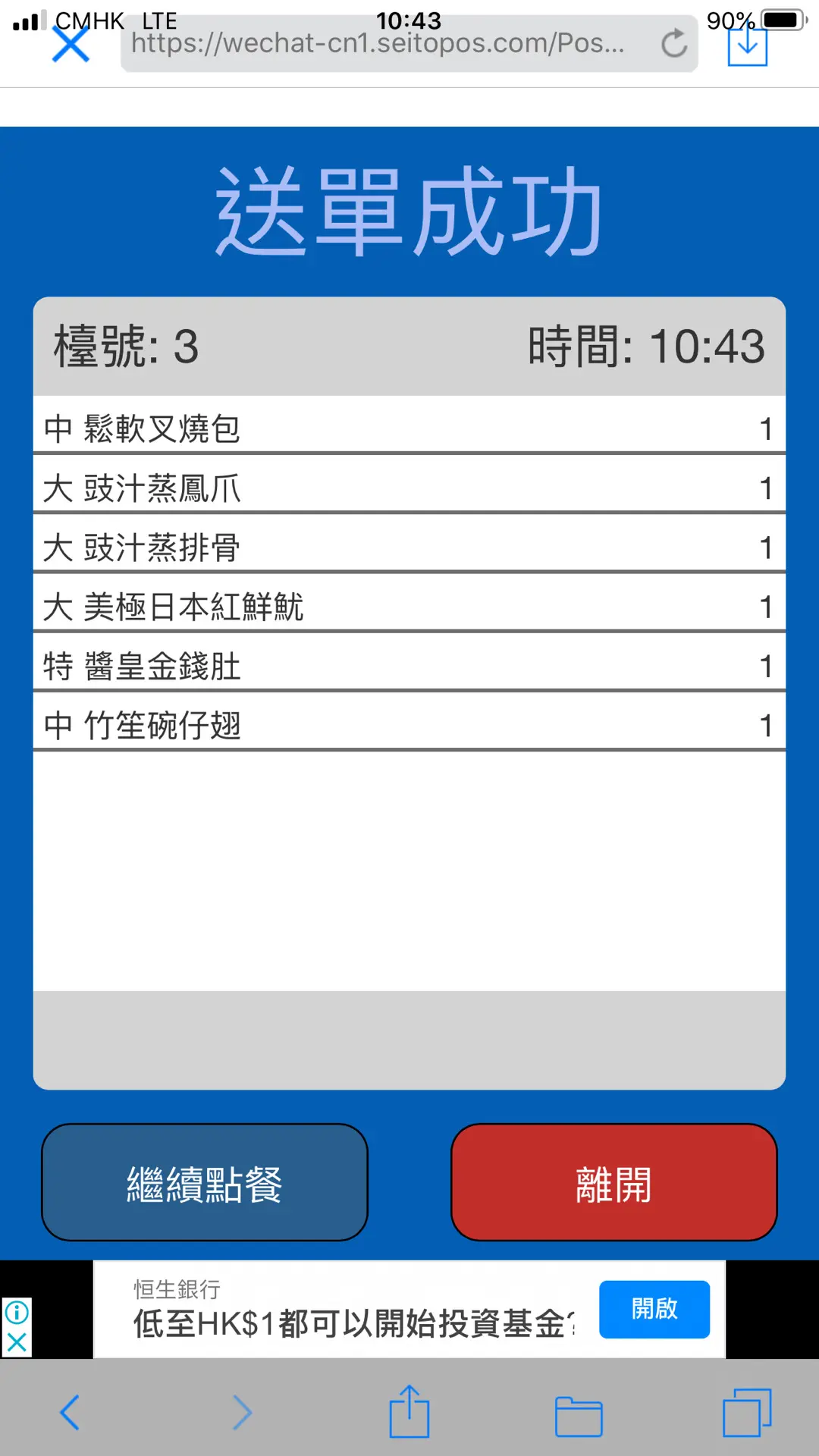Tap 繼續點餐 to continue ordering
Viewport: 819px width, 1456px height.
pos(205,1182)
